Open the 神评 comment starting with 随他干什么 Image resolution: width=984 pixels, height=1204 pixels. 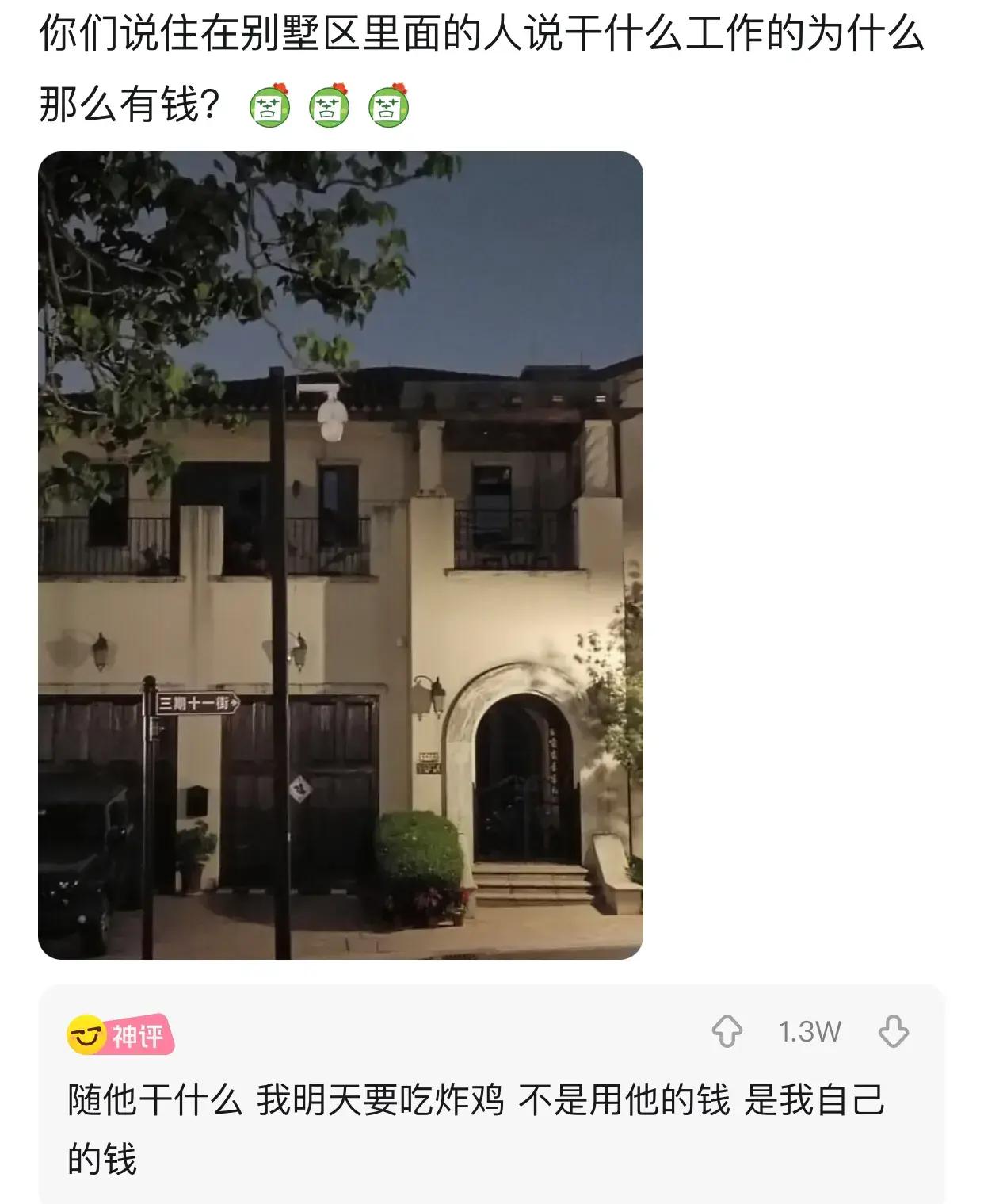[x=475, y=1128]
